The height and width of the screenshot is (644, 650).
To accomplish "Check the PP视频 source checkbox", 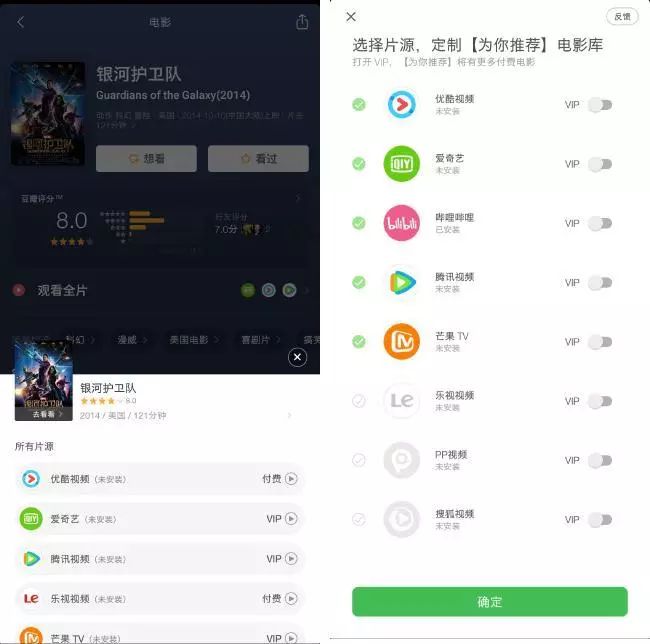I will [359, 460].
